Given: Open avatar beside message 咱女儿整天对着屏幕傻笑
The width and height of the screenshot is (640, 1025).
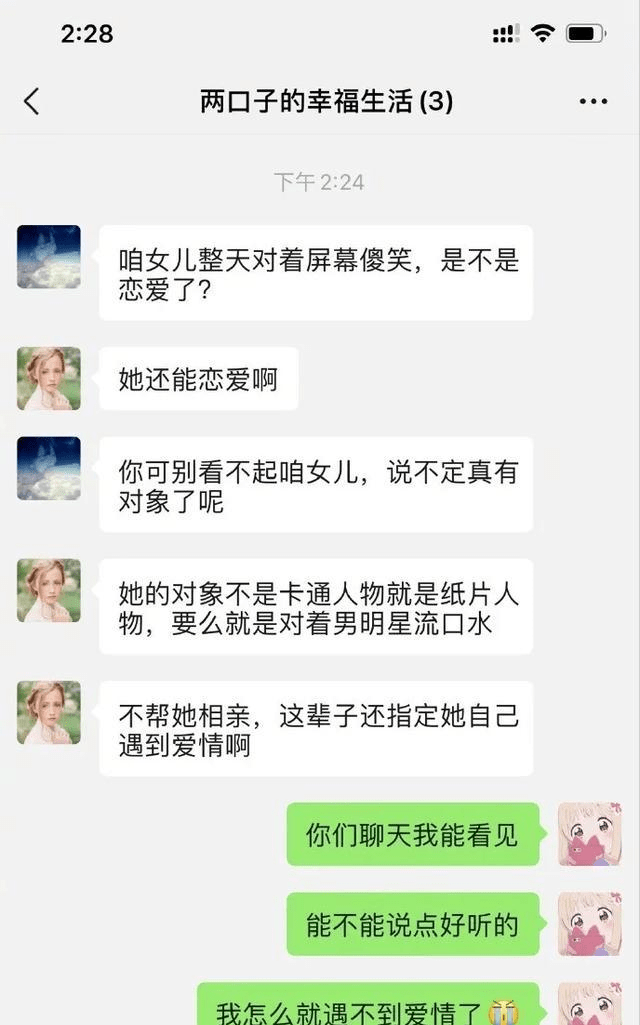Looking at the screenshot, I should [49, 257].
